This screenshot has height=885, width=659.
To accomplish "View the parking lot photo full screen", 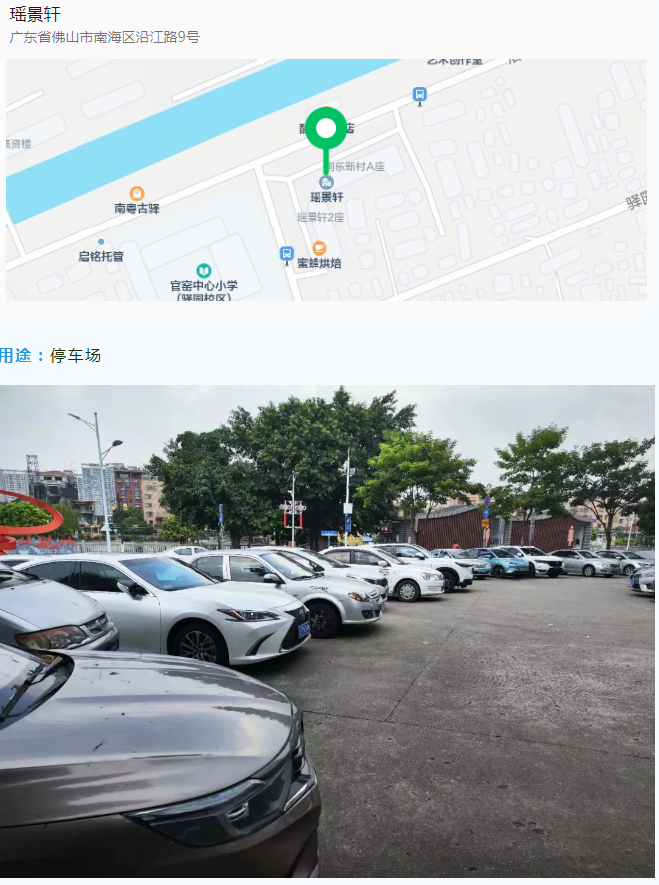I will (x=328, y=630).
